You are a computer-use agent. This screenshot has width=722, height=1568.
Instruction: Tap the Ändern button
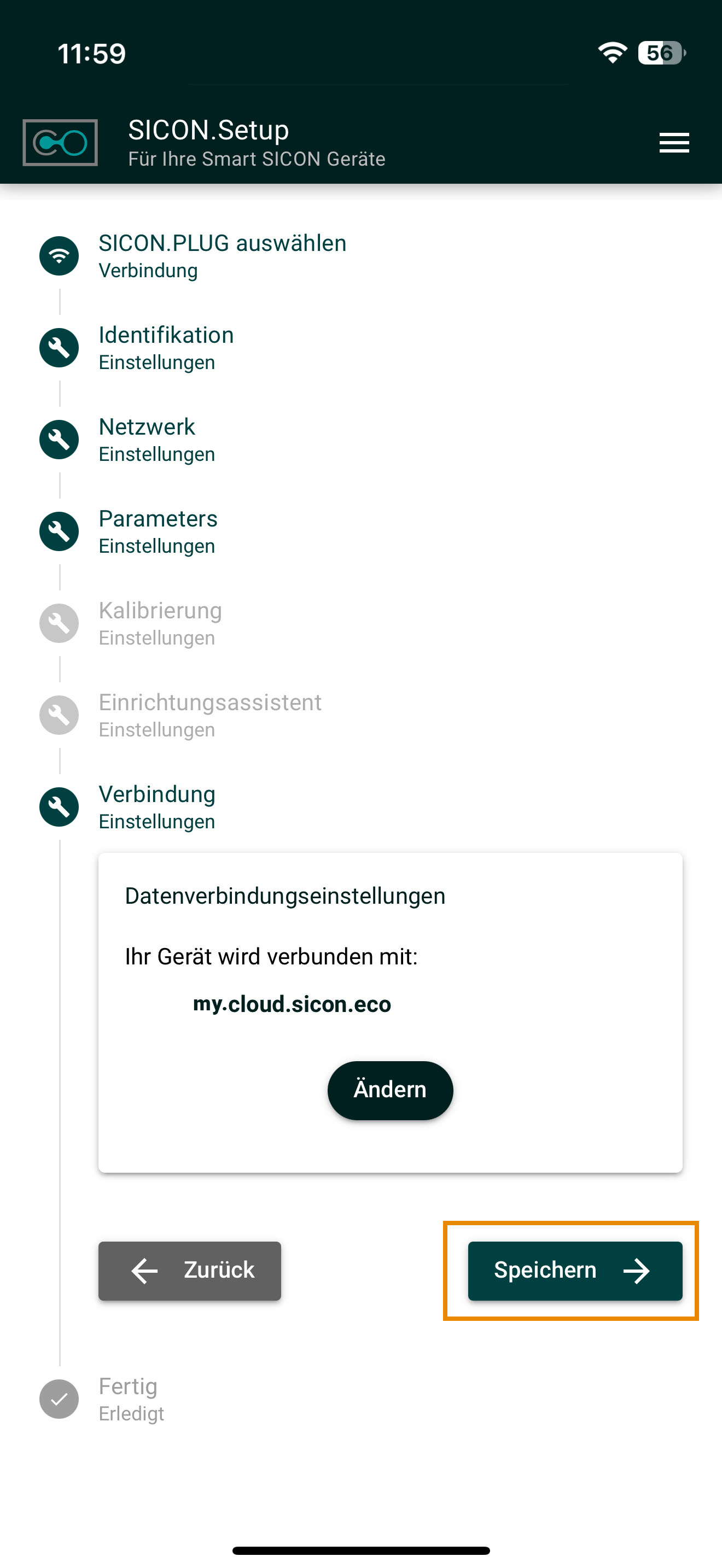pyautogui.click(x=389, y=1090)
